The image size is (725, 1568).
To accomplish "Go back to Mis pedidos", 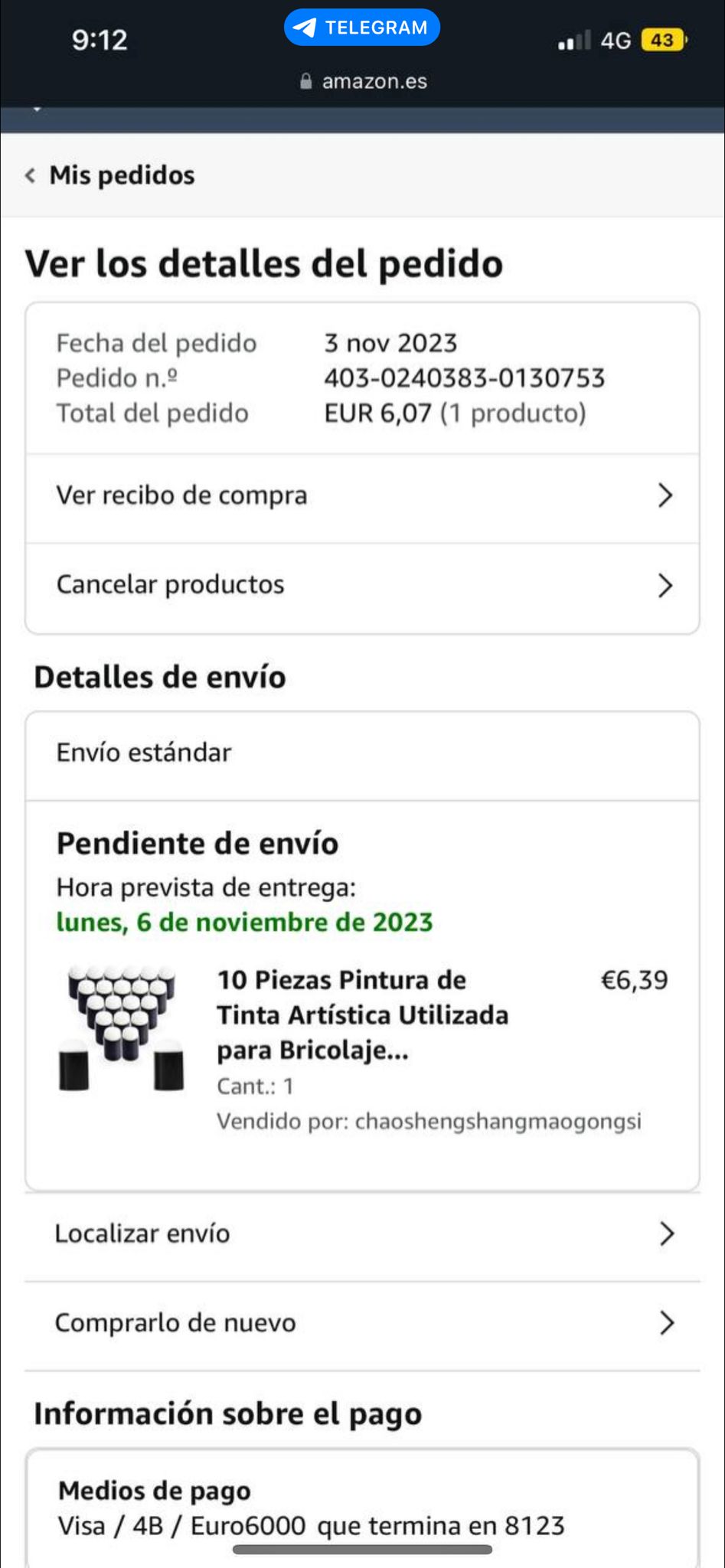I will 111,175.
